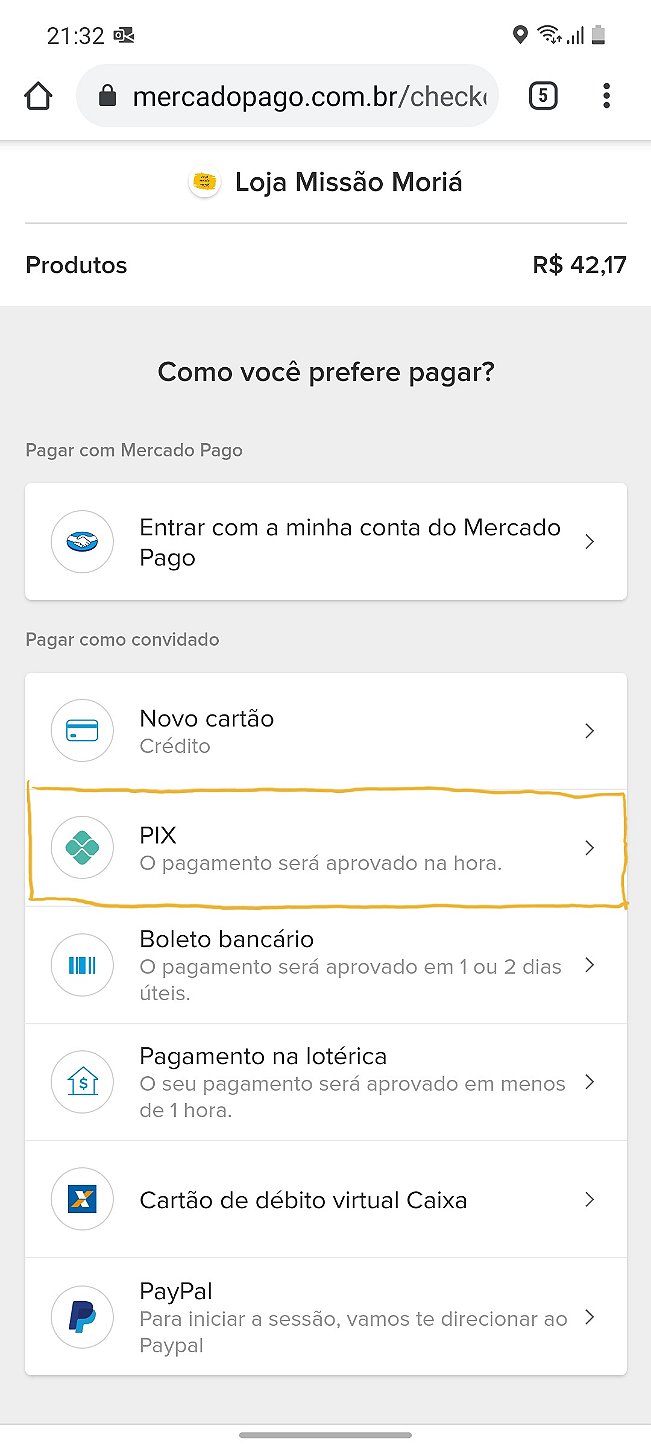Open the browser tab switcher

pos(542,96)
